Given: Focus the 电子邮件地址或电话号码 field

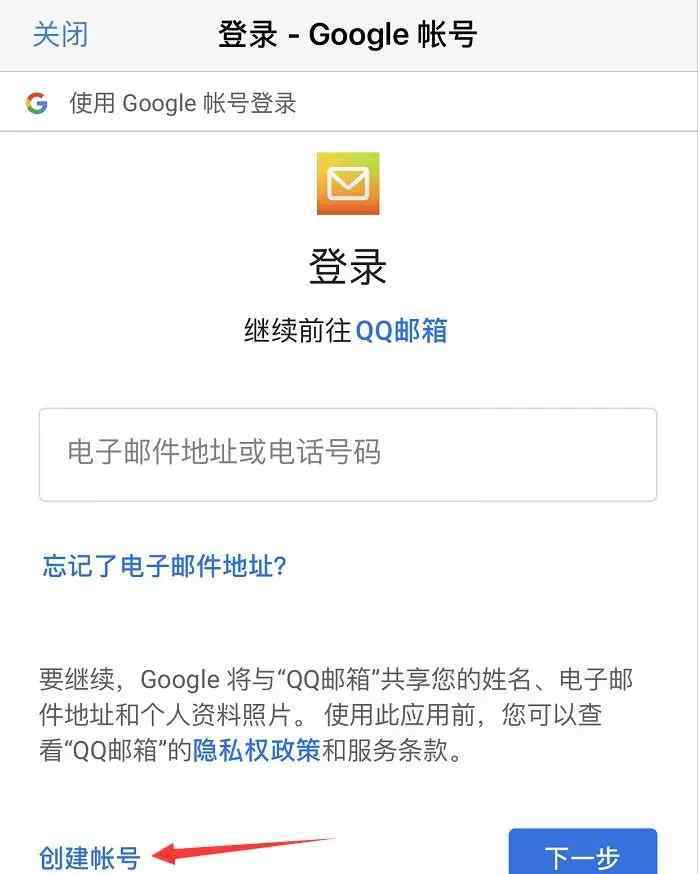Looking at the screenshot, I should point(347,454).
